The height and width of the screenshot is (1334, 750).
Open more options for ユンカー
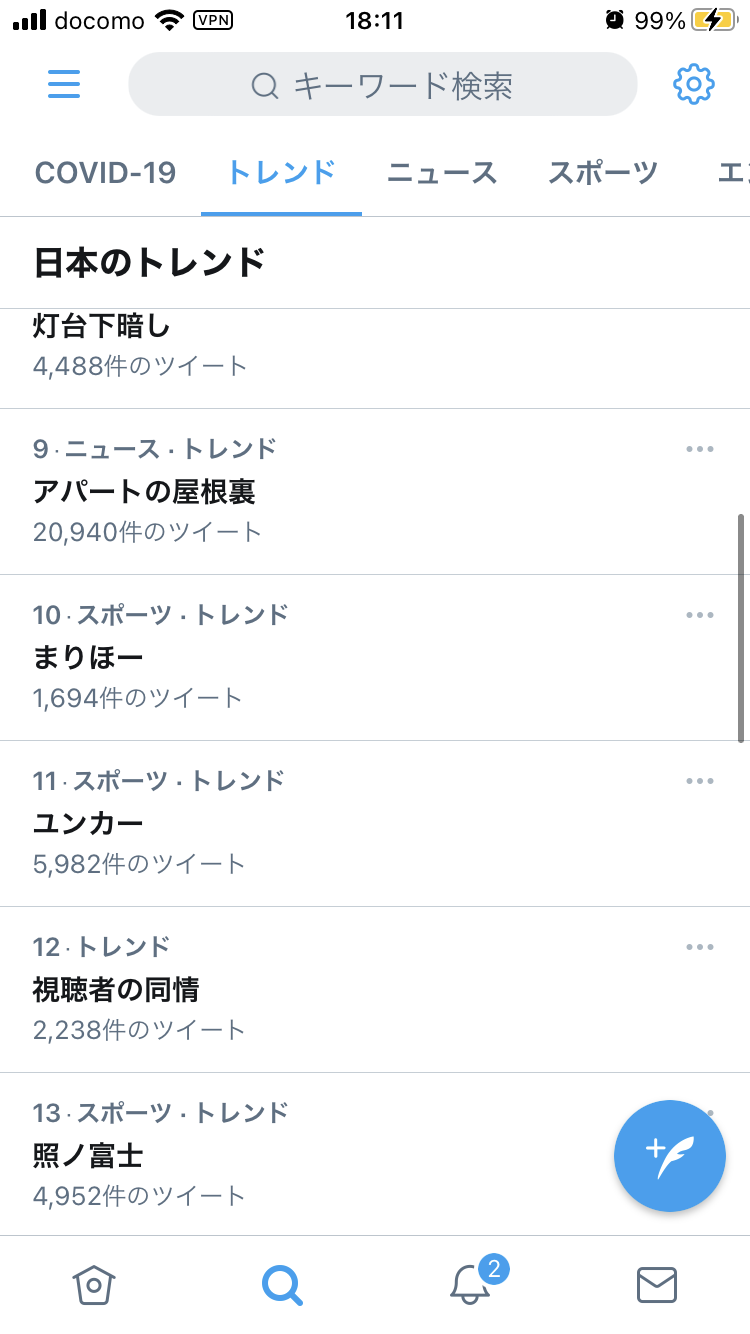click(x=700, y=781)
